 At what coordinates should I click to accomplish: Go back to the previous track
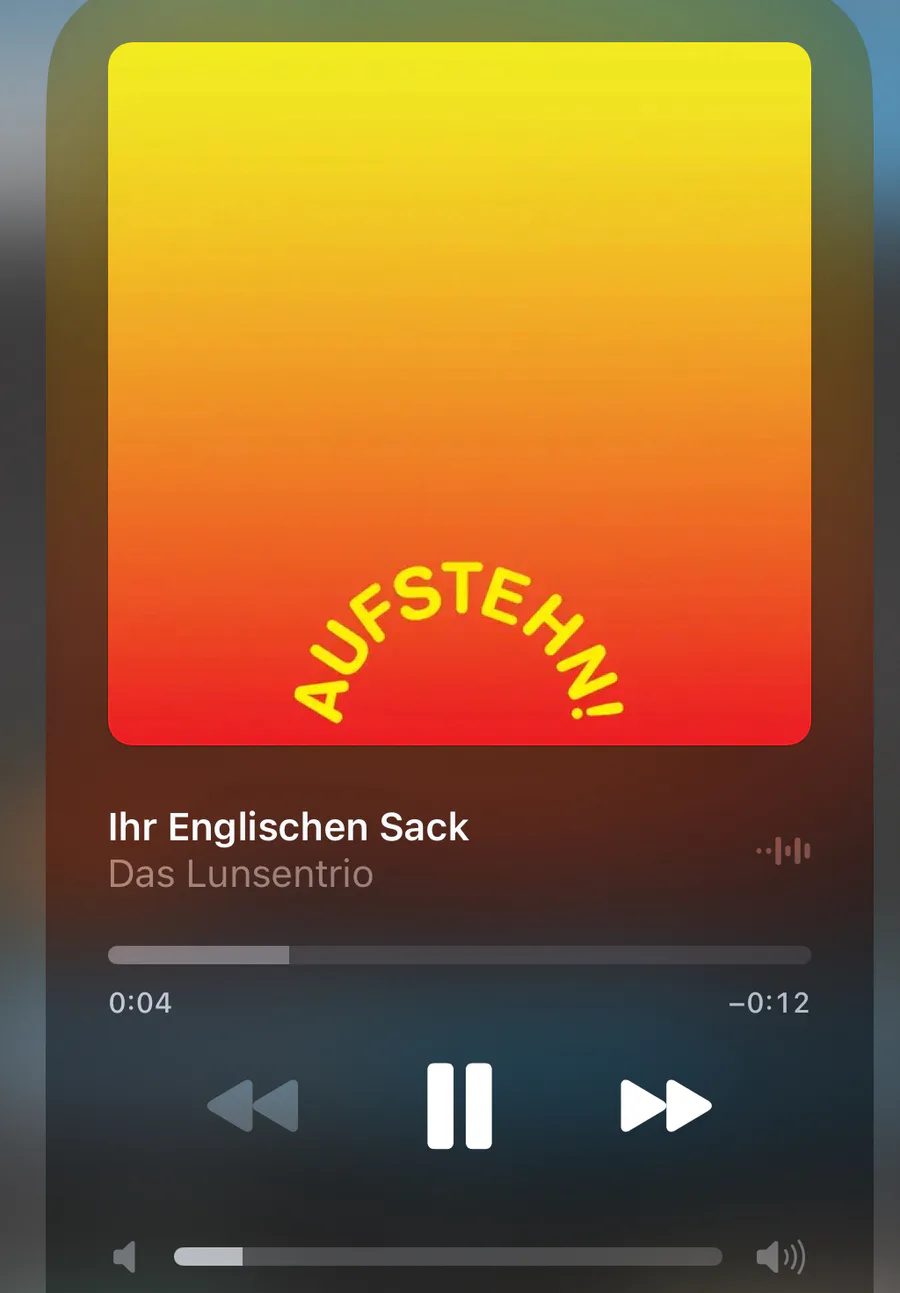[253, 1106]
